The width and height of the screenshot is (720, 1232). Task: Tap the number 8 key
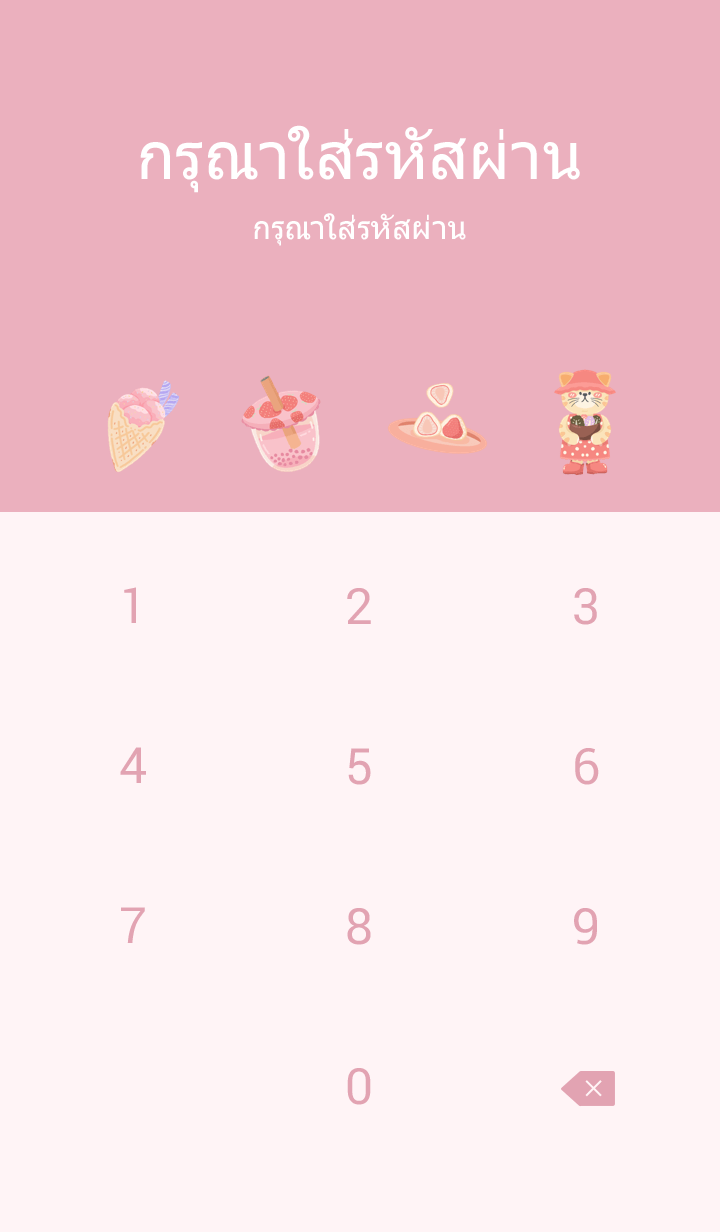pos(359,927)
